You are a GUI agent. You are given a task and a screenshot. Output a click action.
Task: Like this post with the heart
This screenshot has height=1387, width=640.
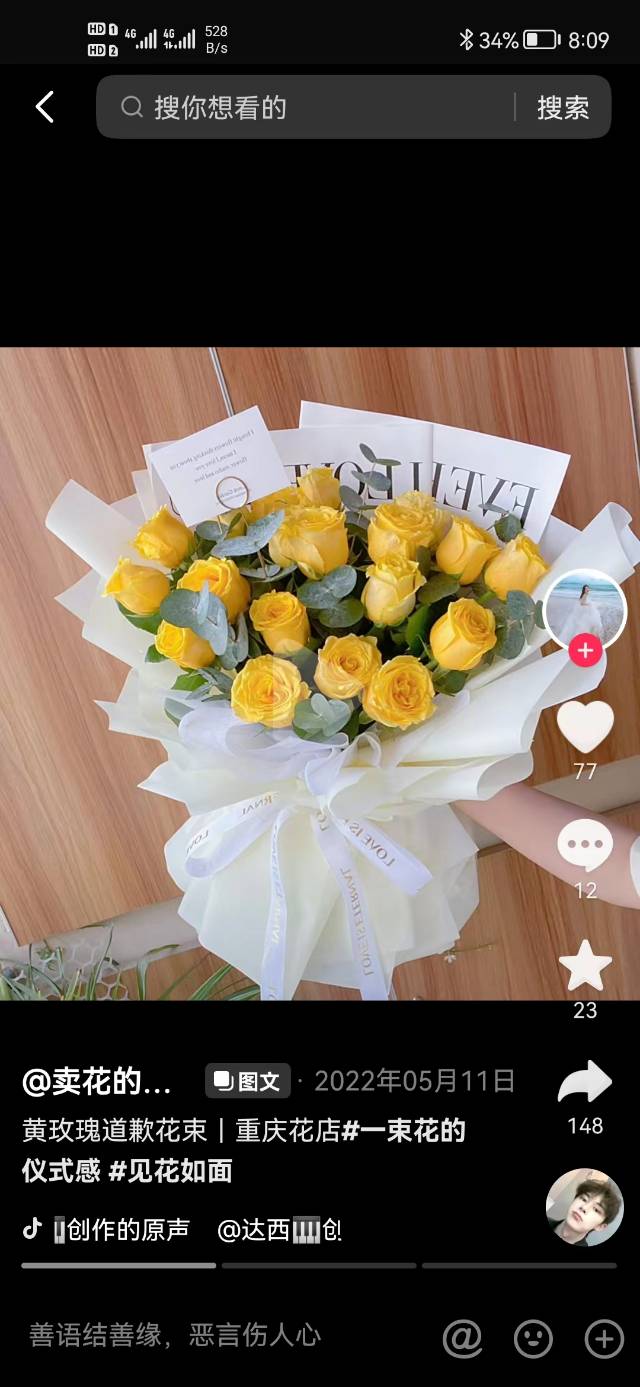tap(585, 727)
